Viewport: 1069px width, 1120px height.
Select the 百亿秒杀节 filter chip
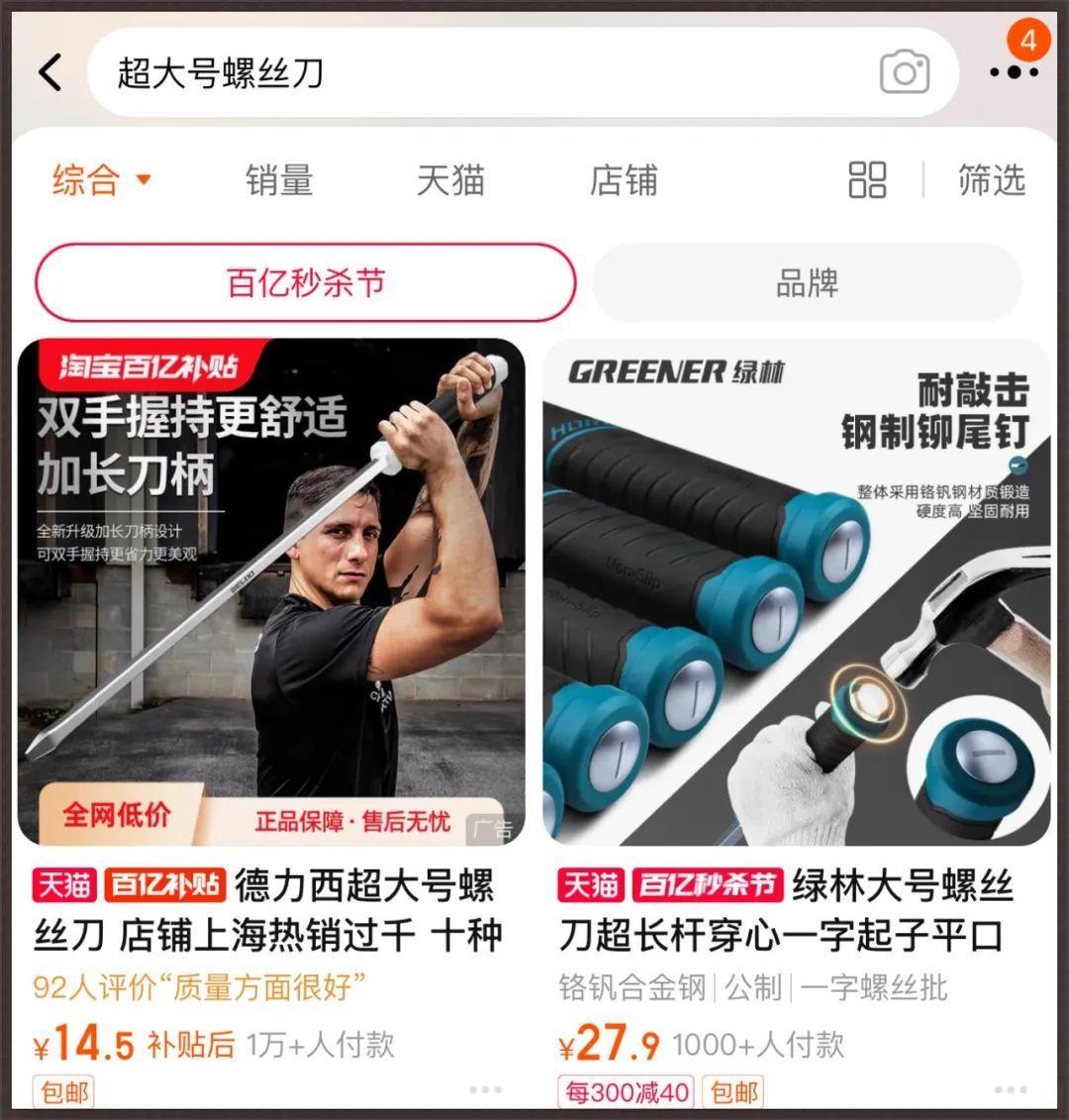(x=305, y=282)
